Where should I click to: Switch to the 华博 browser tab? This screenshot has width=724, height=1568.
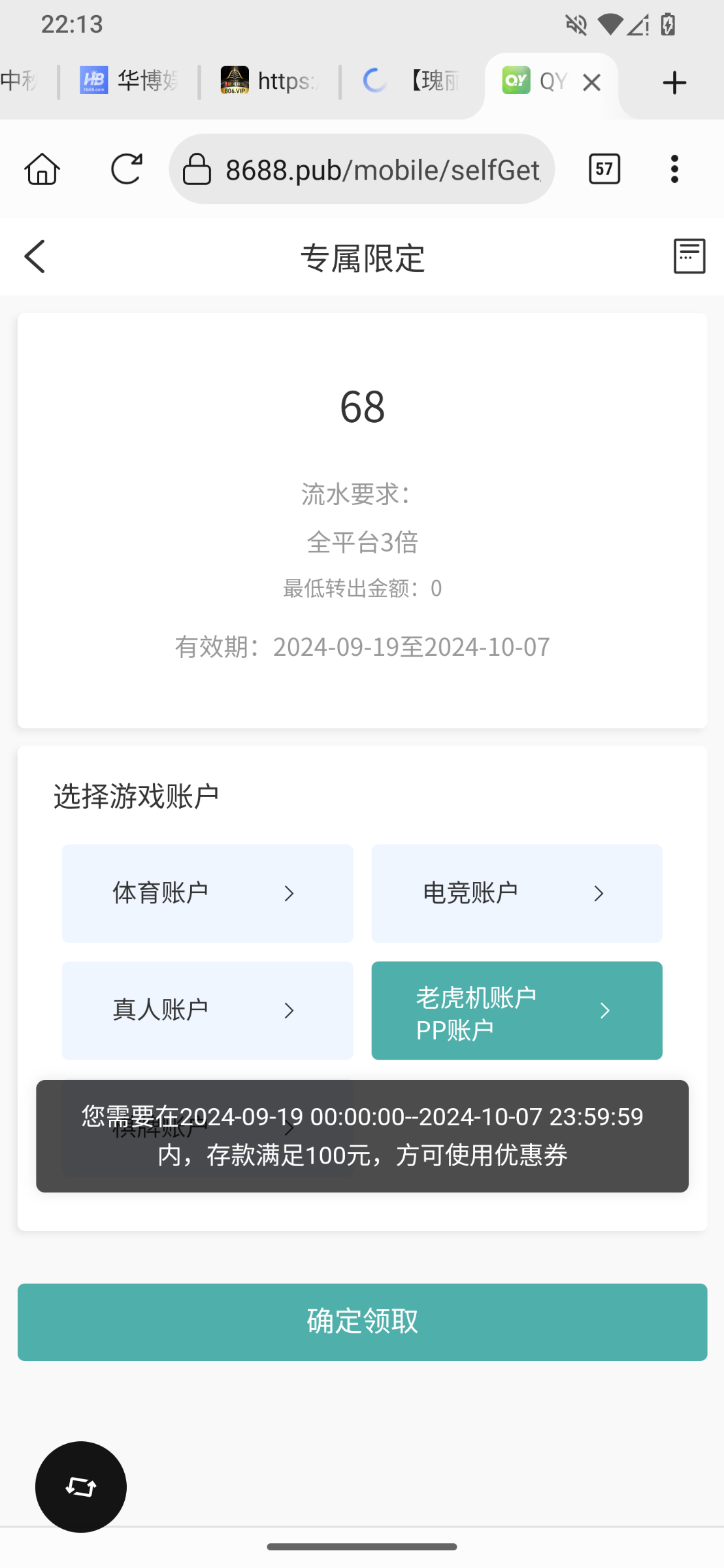tap(129, 81)
